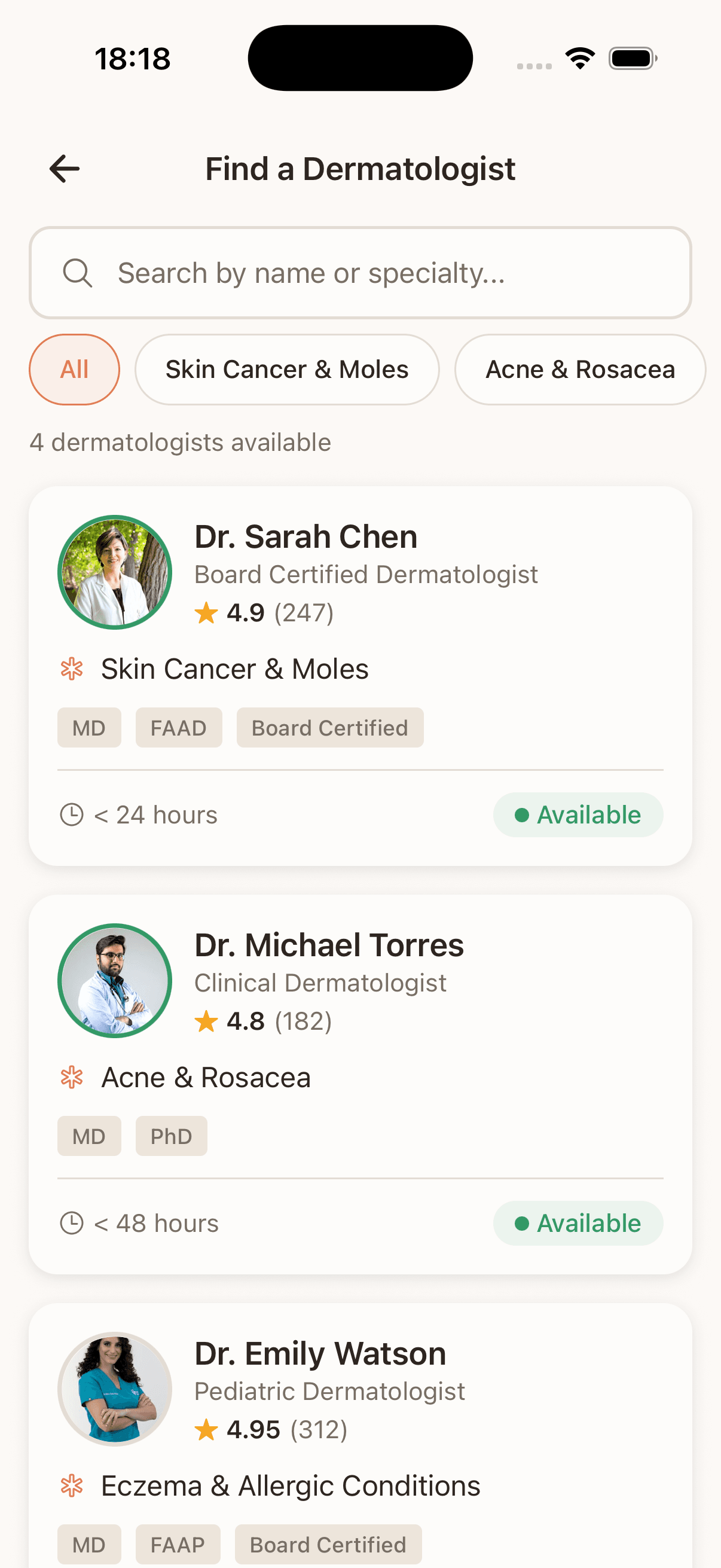Screen dimensions: 721x1568
Task: Tap the Available badge on Dr. Michael Torres's card
Action: [578, 1223]
